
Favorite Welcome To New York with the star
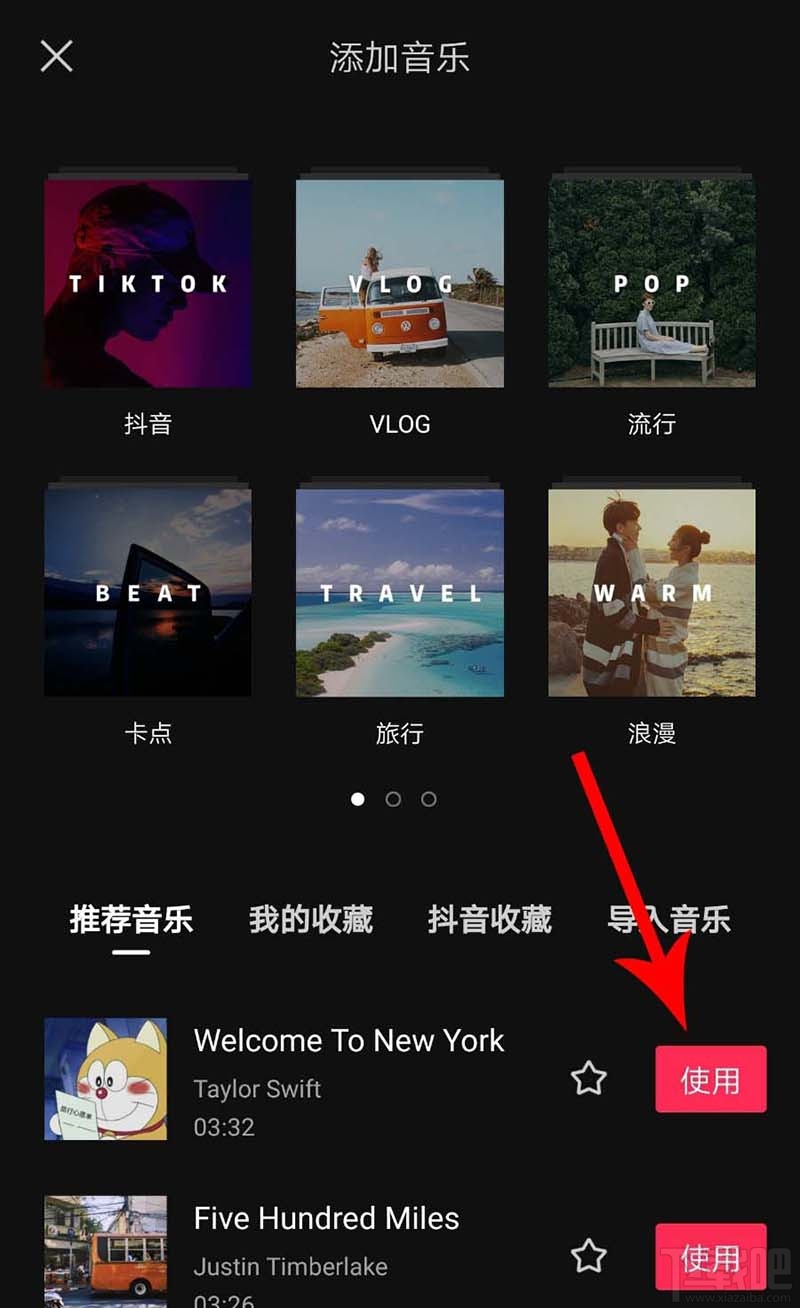point(588,1079)
